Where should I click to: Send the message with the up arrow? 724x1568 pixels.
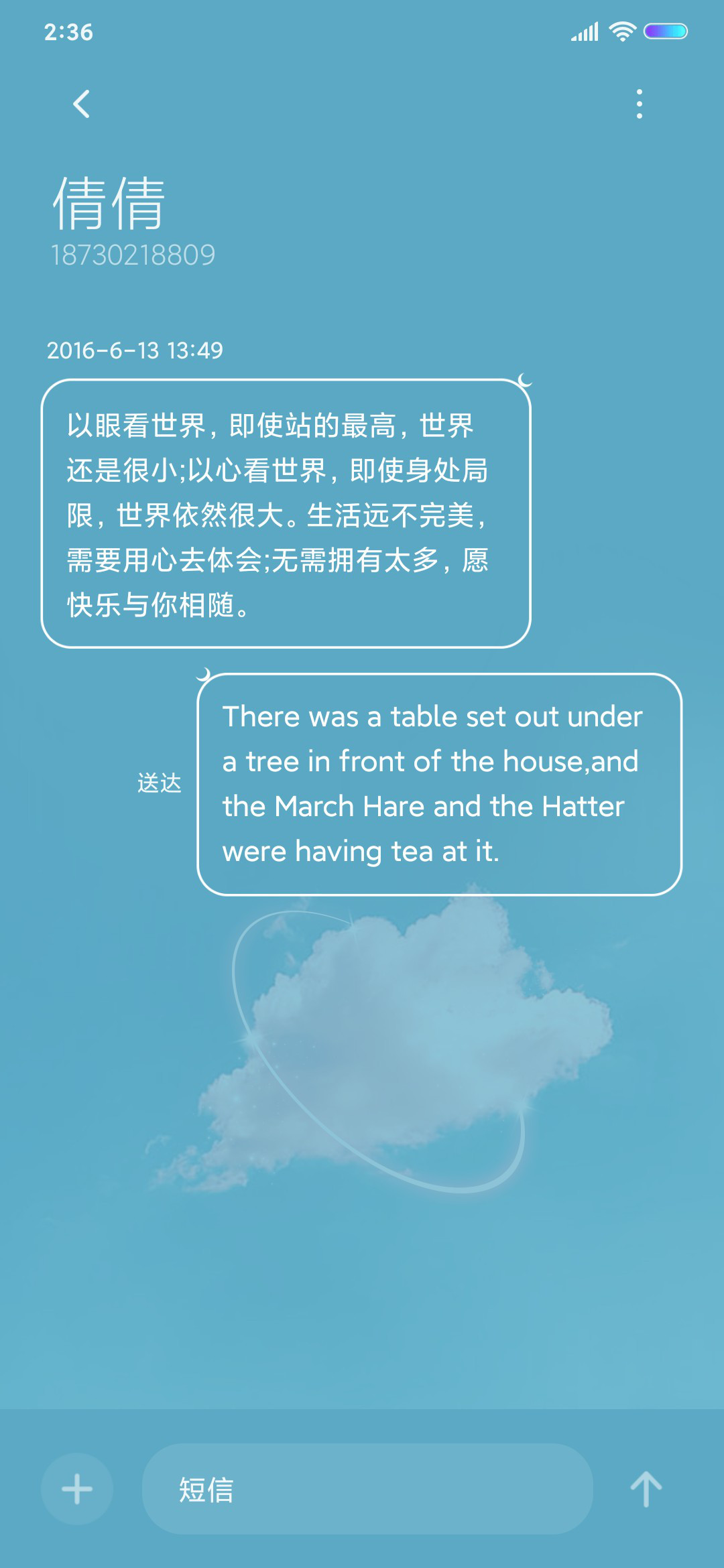(646, 1489)
